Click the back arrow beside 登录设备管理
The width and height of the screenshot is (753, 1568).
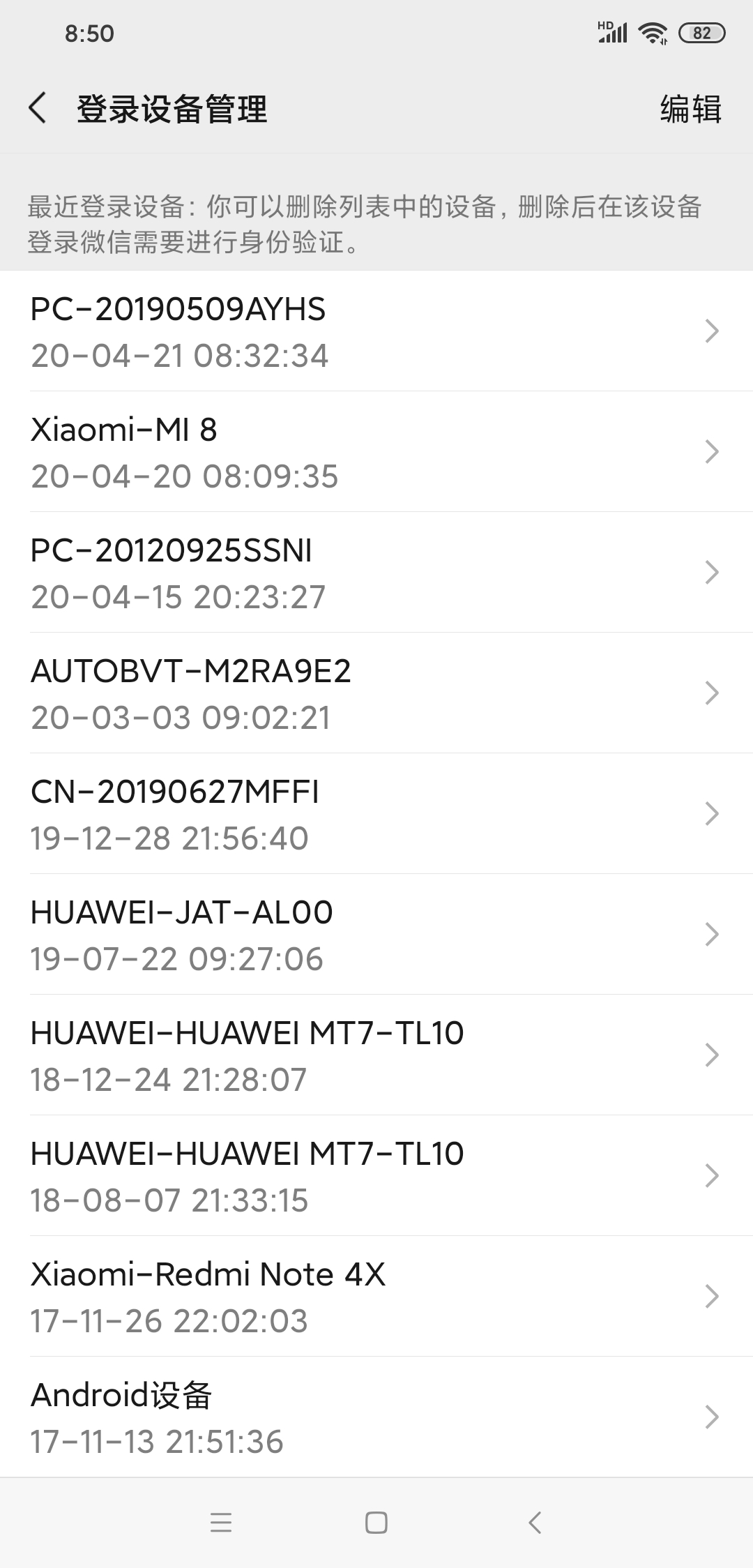tap(38, 108)
